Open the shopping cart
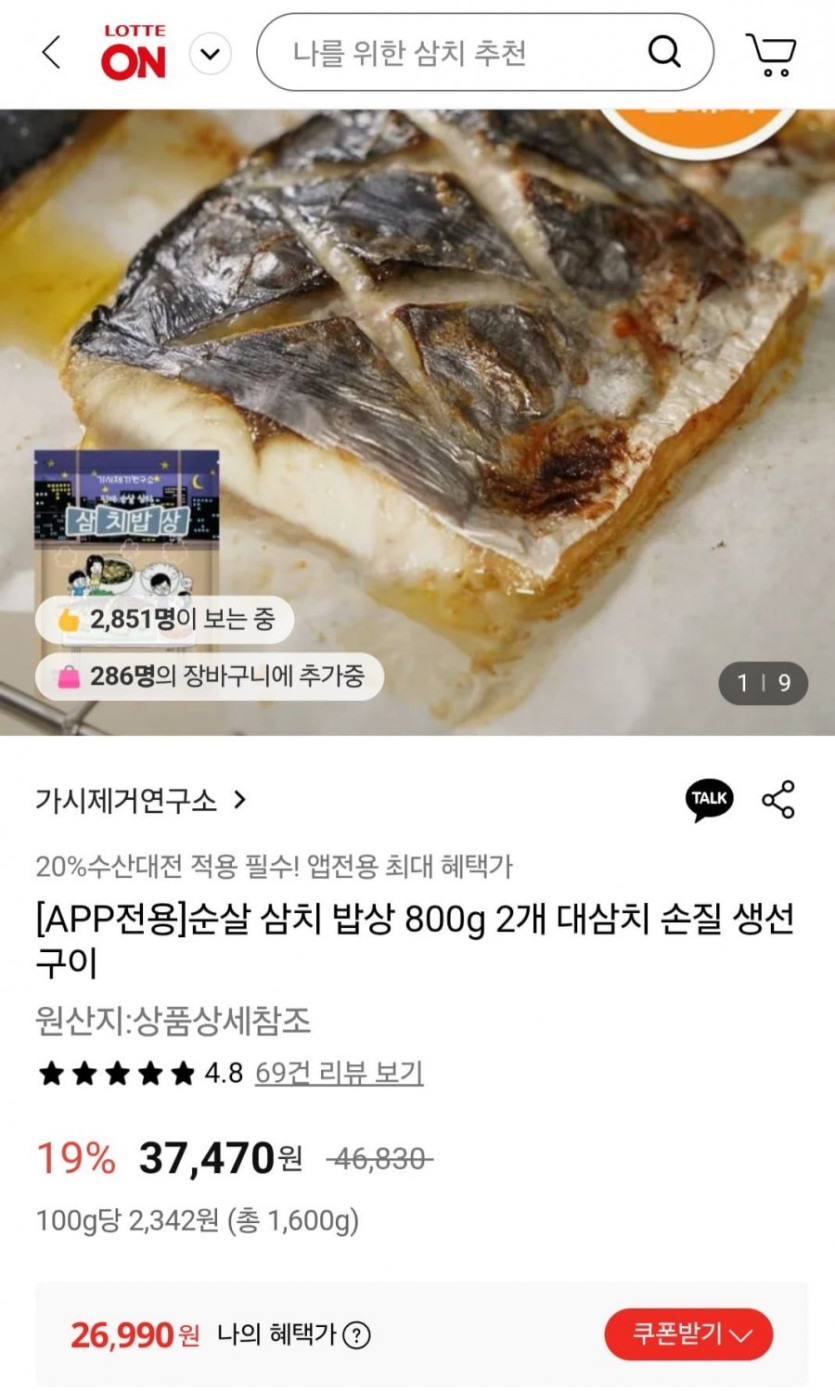 coord(770,54)
